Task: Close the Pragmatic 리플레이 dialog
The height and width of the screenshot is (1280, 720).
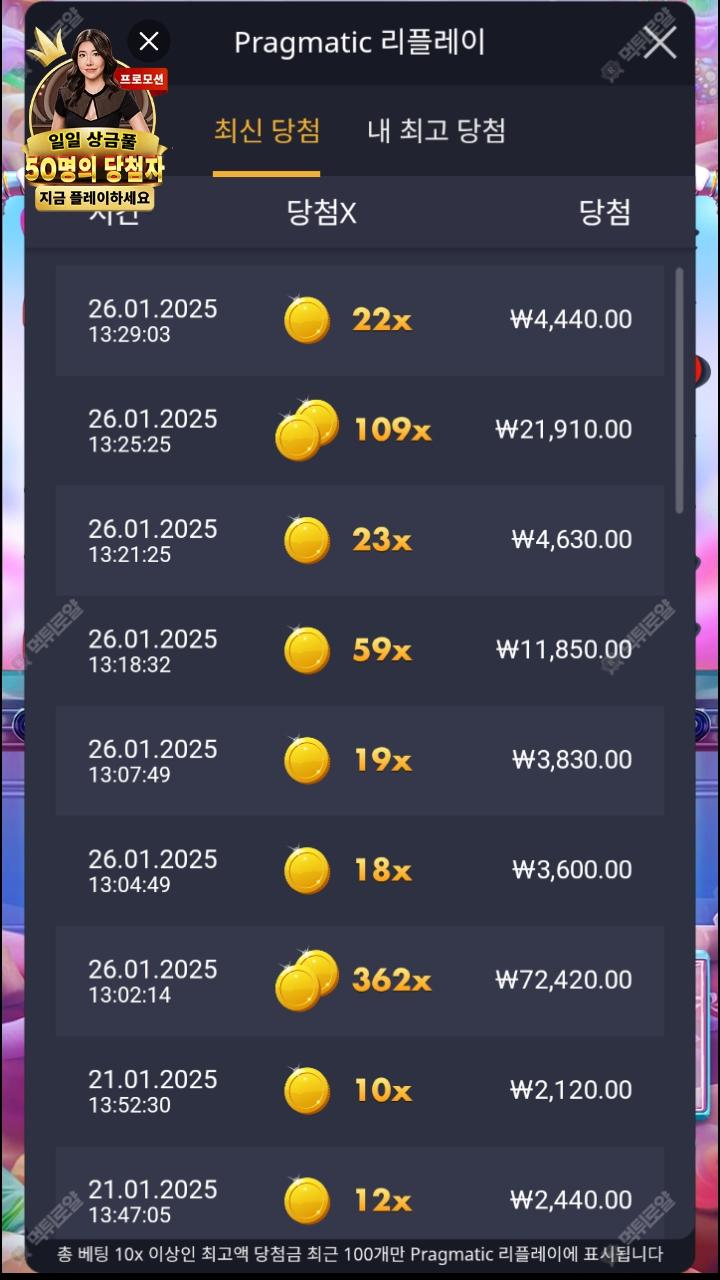Action: click(x=660, y=42)
